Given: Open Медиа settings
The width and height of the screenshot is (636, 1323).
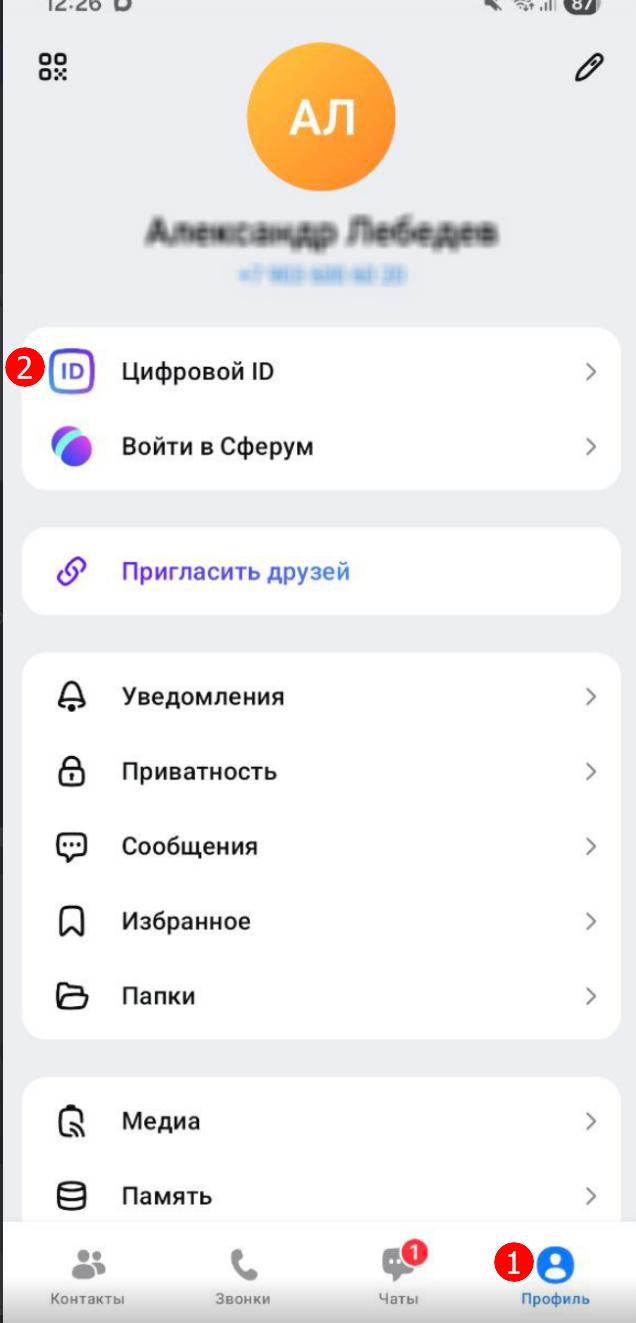Looking at the screenshot, I should point(320,1121).
